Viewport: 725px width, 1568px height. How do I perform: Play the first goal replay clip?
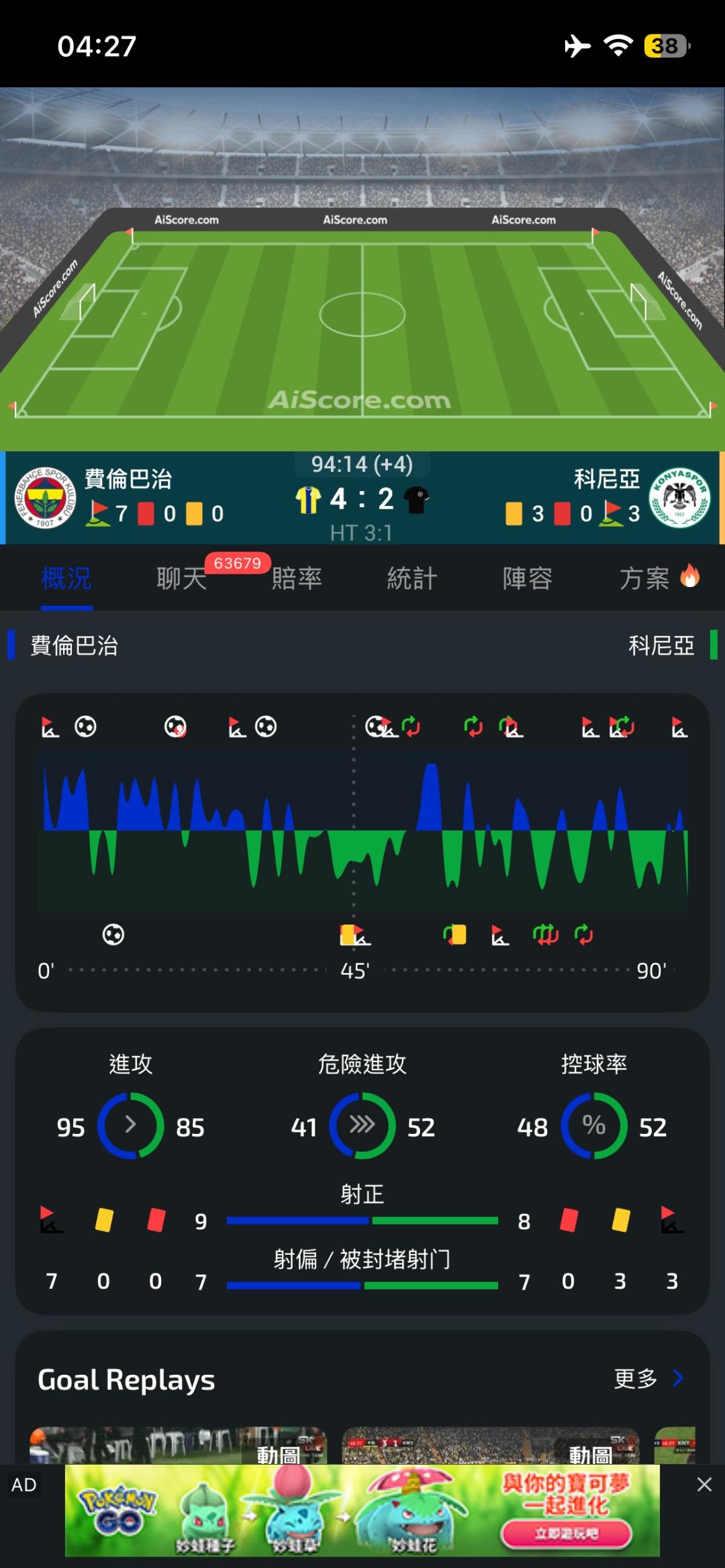tap(178, 1445)
